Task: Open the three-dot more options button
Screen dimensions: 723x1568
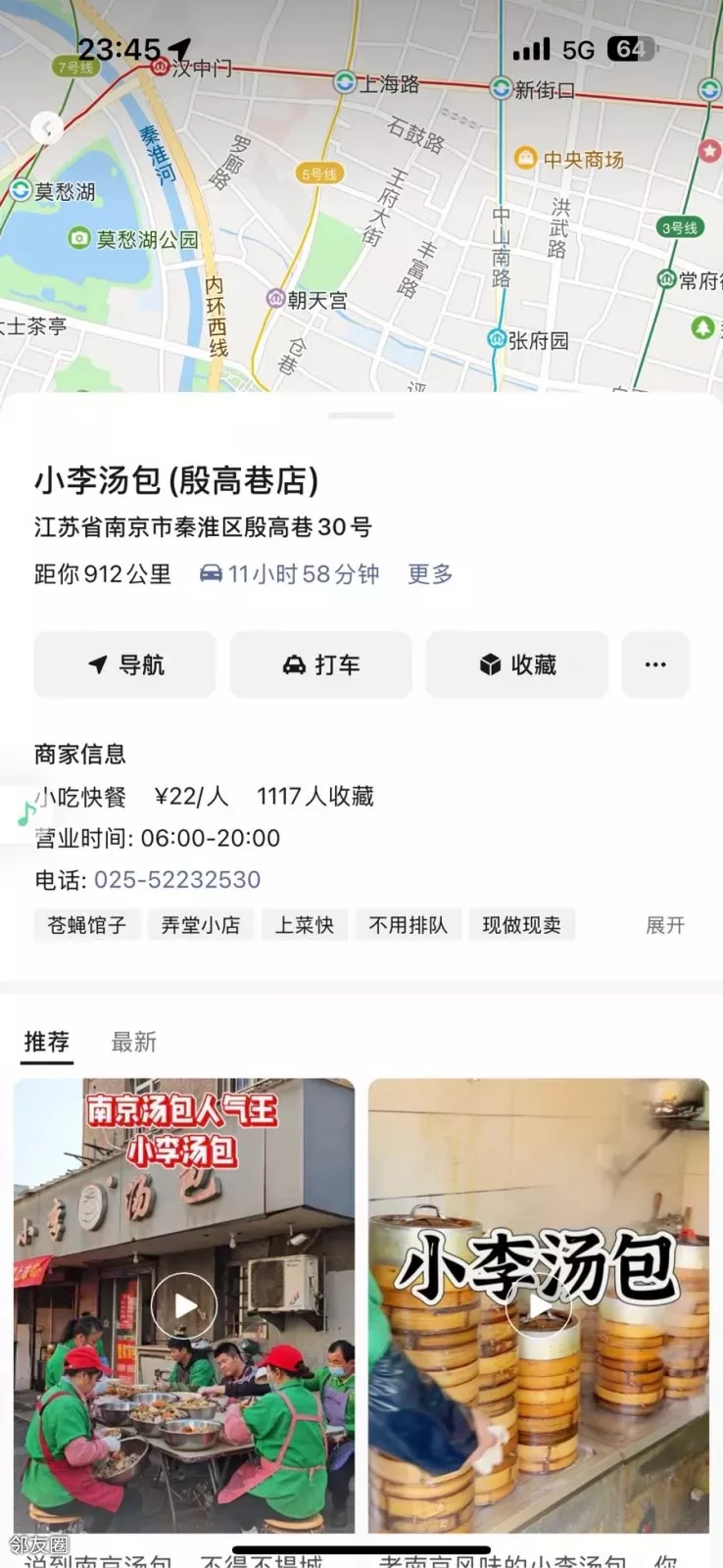Action: tap(655, 665)
